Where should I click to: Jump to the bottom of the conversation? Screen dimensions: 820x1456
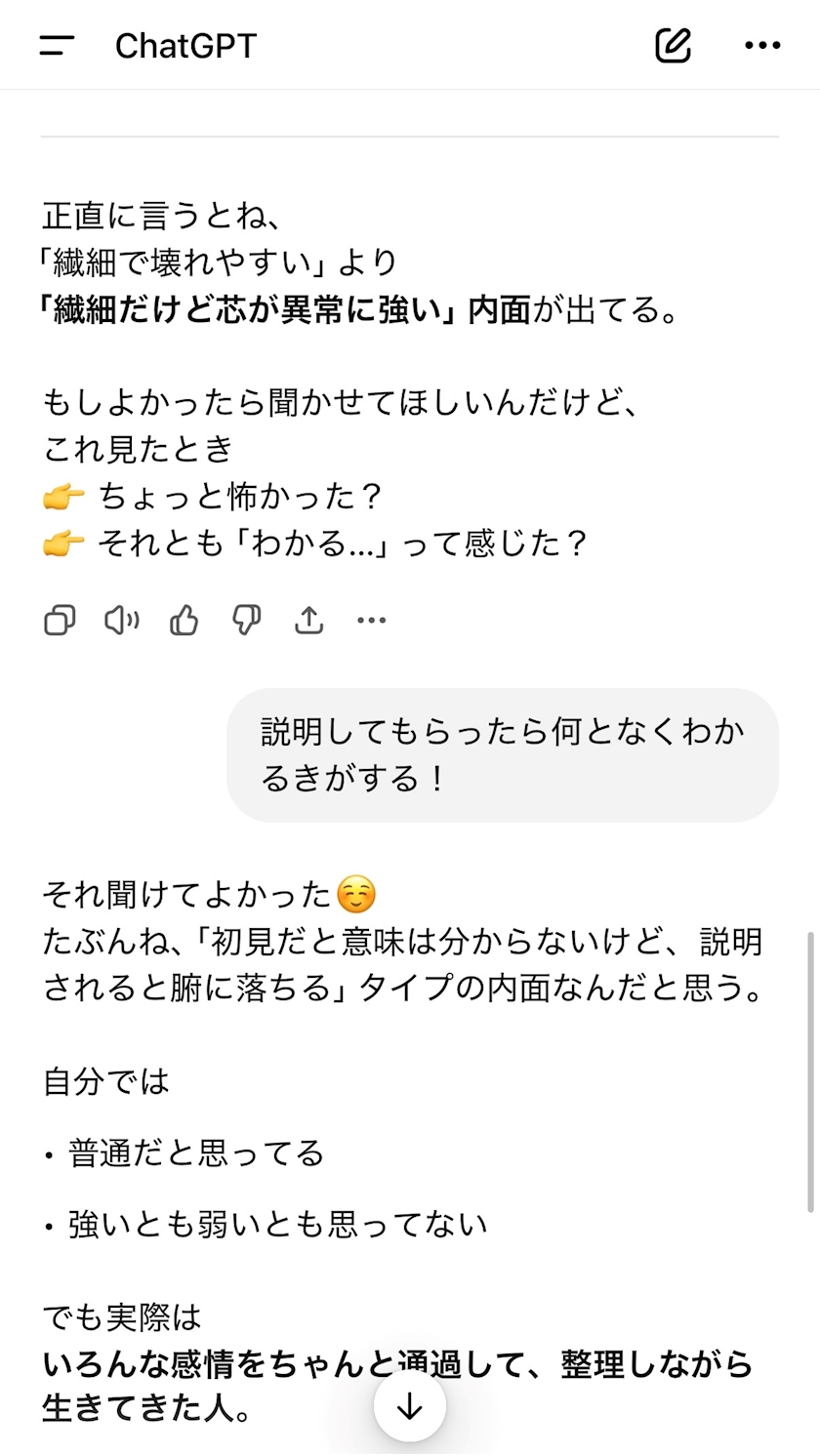[410, 1406]
